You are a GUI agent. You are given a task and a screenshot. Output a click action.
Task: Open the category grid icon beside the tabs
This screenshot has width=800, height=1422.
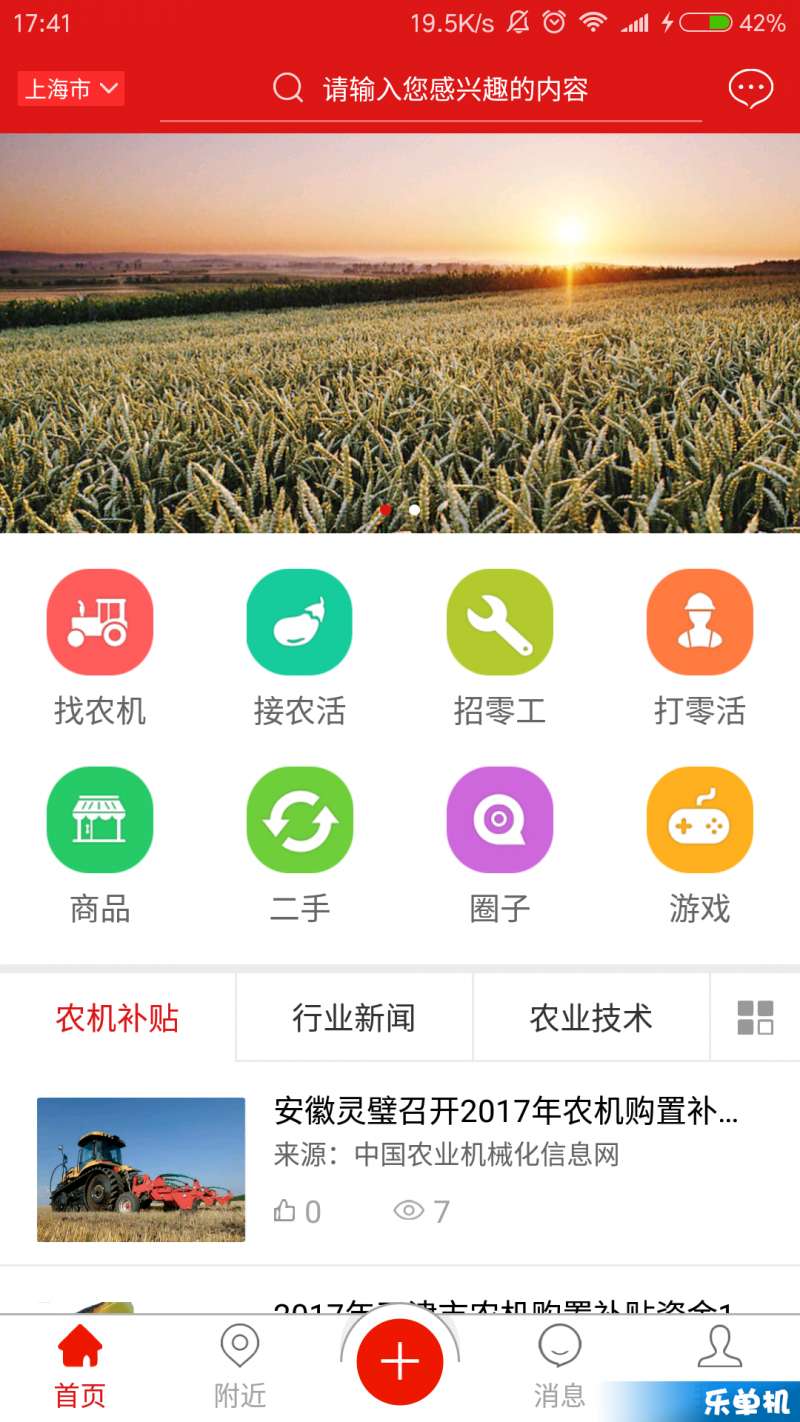point(755,1018)
